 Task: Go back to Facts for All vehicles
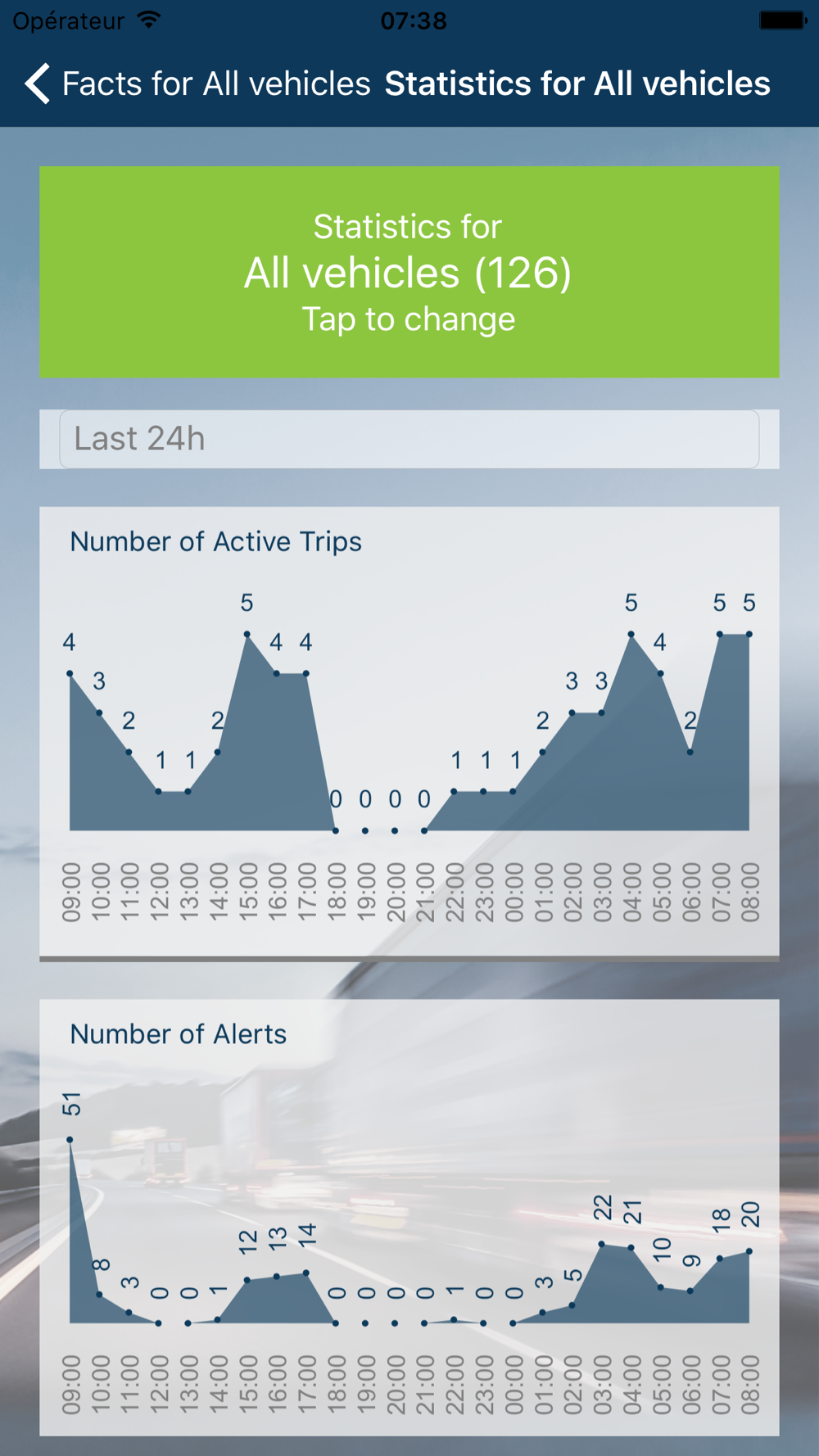coord(197,84)
